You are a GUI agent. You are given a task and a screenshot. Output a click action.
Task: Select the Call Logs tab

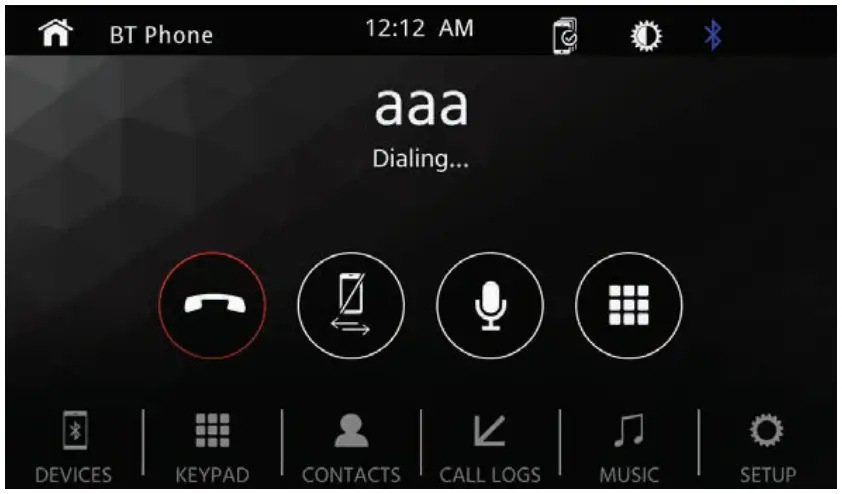click(x=490, y=446)
